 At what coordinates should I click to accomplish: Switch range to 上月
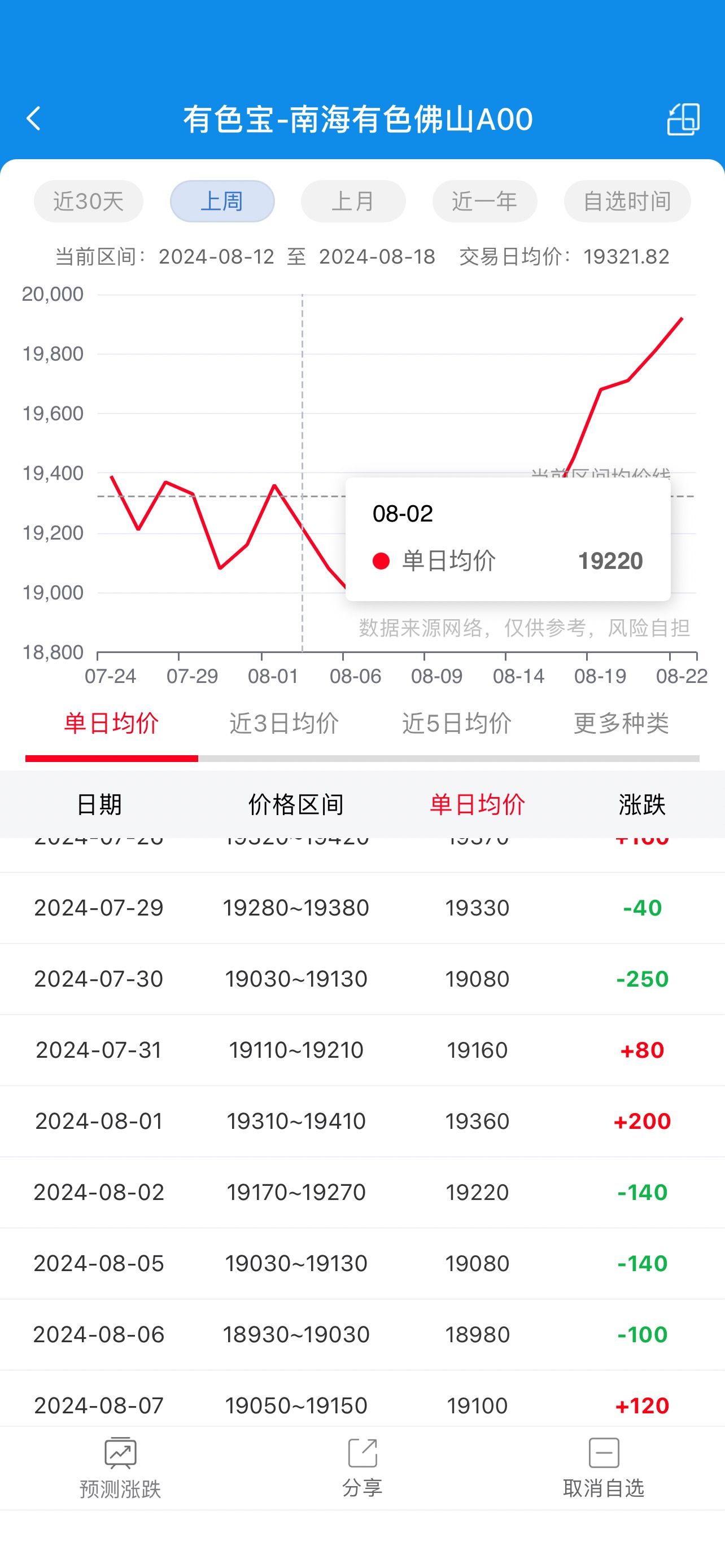353,201
